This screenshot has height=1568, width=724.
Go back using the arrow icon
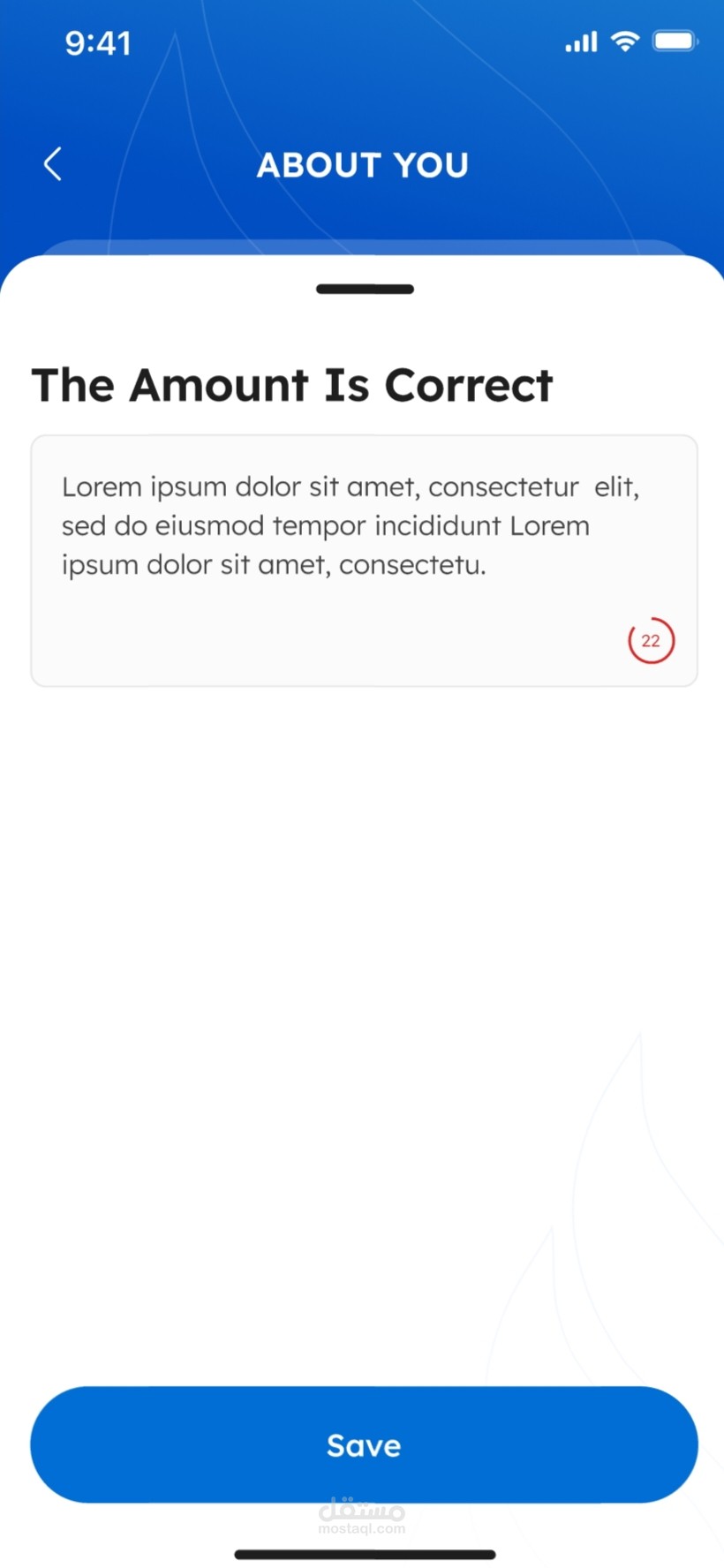click(x=53, y=164)
